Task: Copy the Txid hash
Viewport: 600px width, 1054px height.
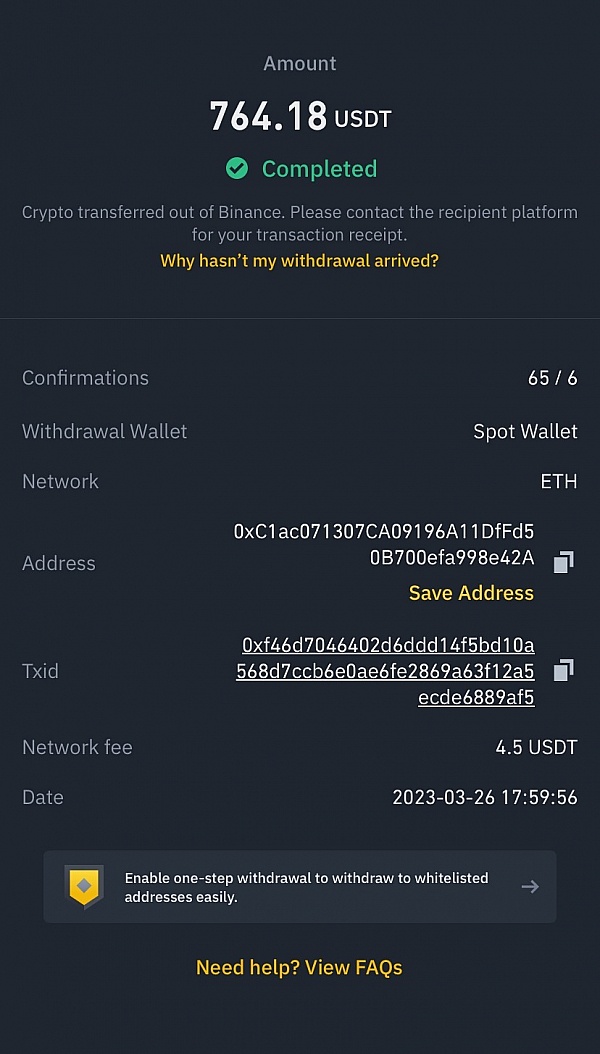Action: tap(563, 670)
